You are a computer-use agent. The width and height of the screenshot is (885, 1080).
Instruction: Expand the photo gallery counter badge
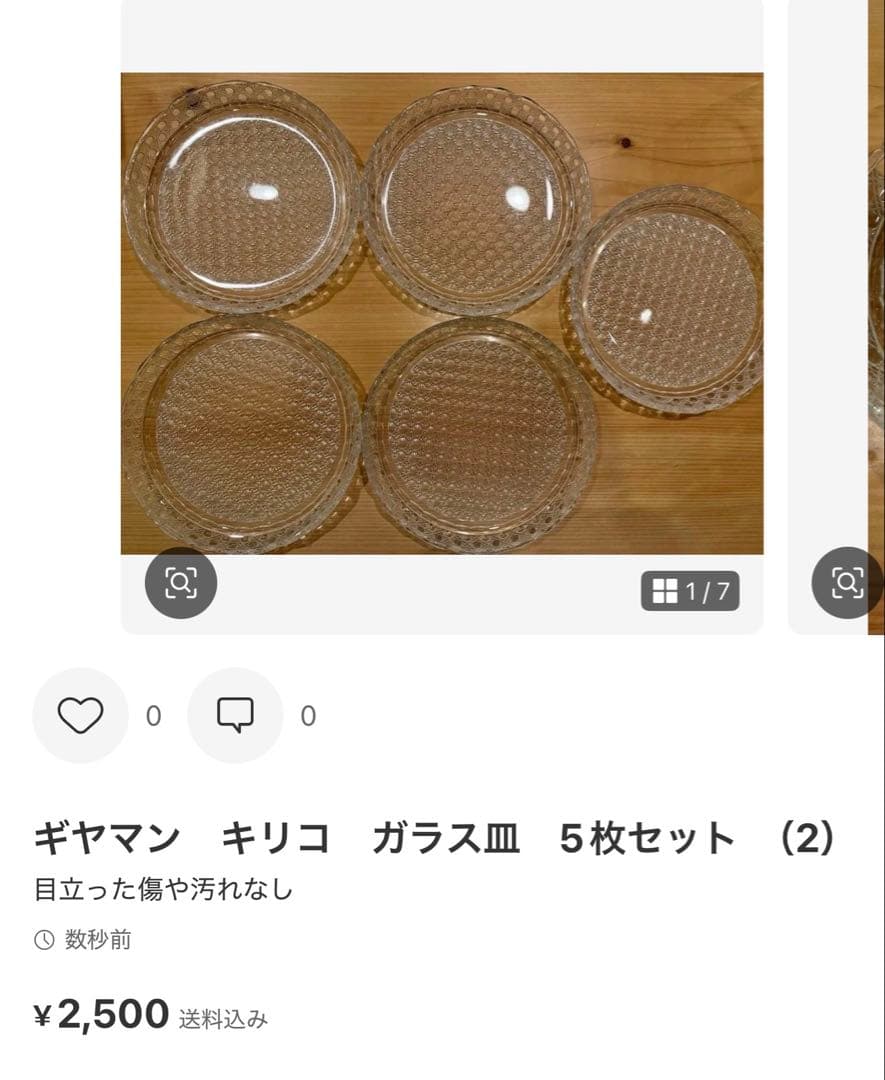(690, 593)
